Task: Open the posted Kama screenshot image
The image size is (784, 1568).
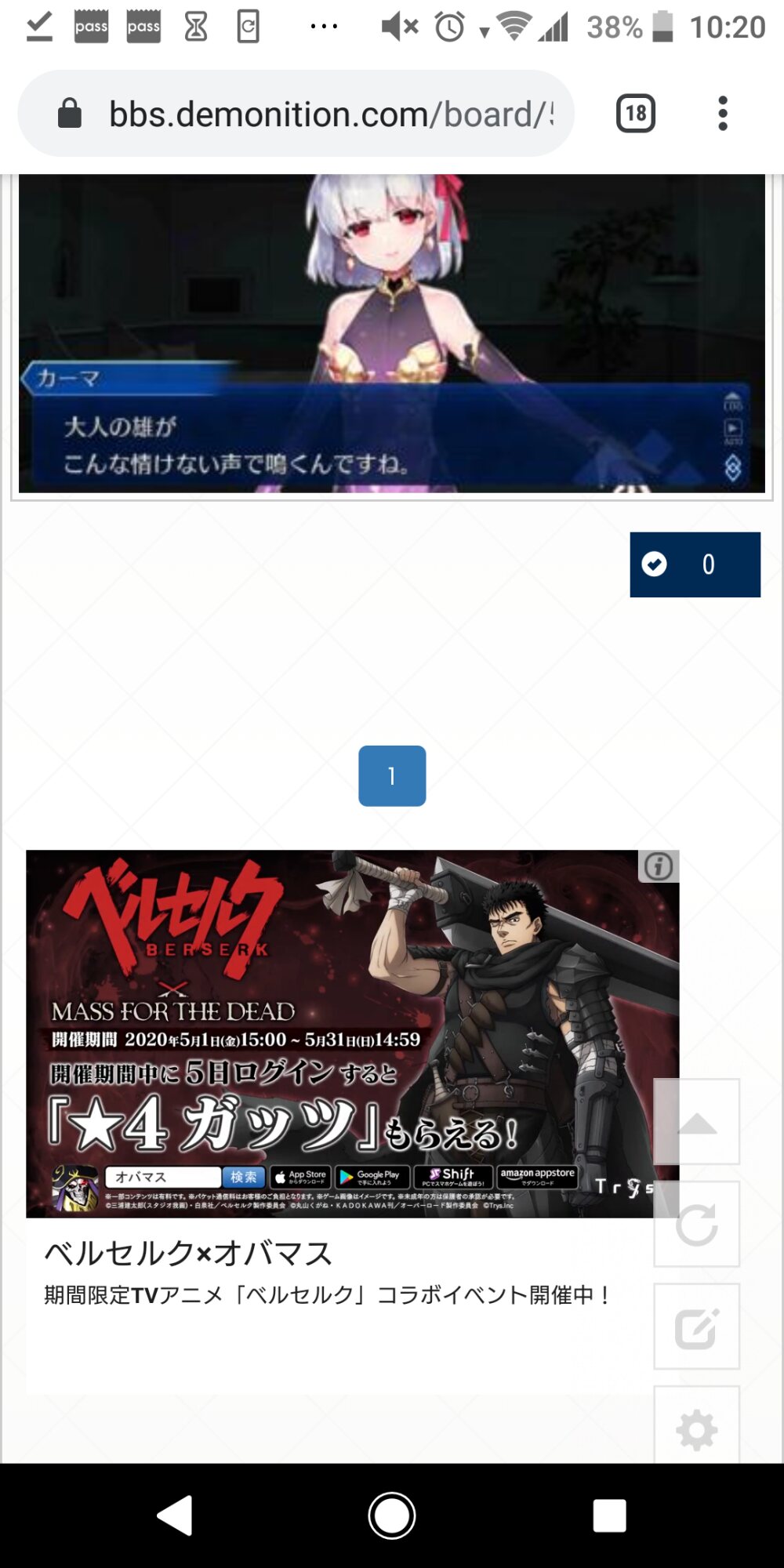Action: click(392, 333)
